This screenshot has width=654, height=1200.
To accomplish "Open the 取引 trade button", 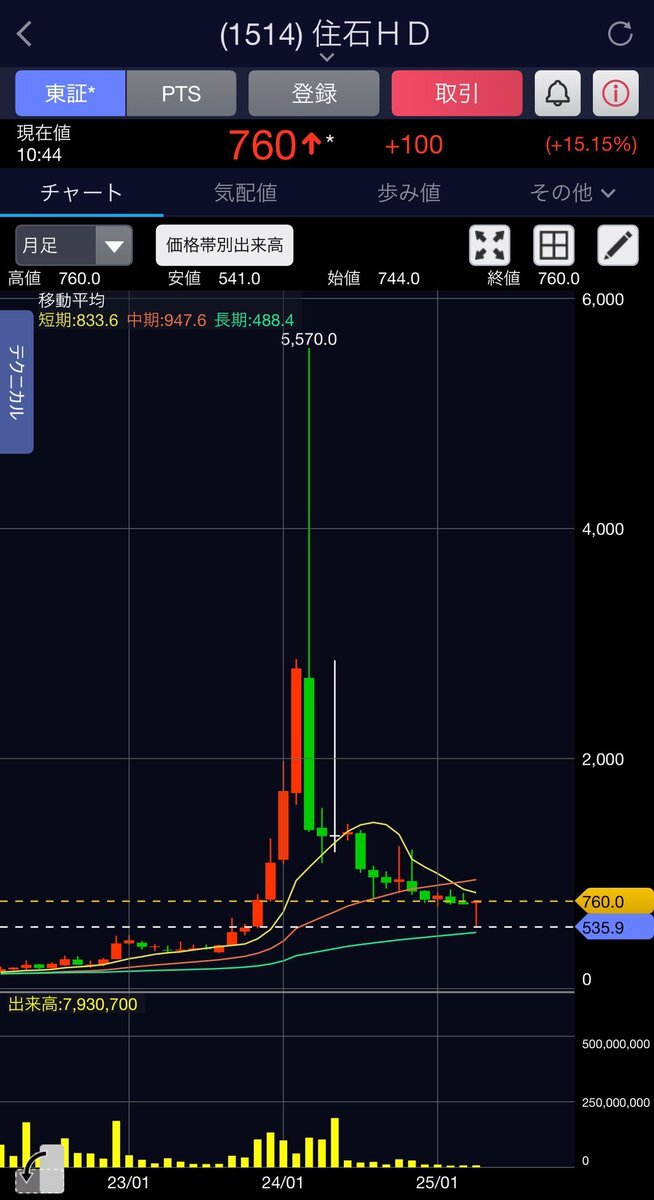I will [x=456, y=94].
